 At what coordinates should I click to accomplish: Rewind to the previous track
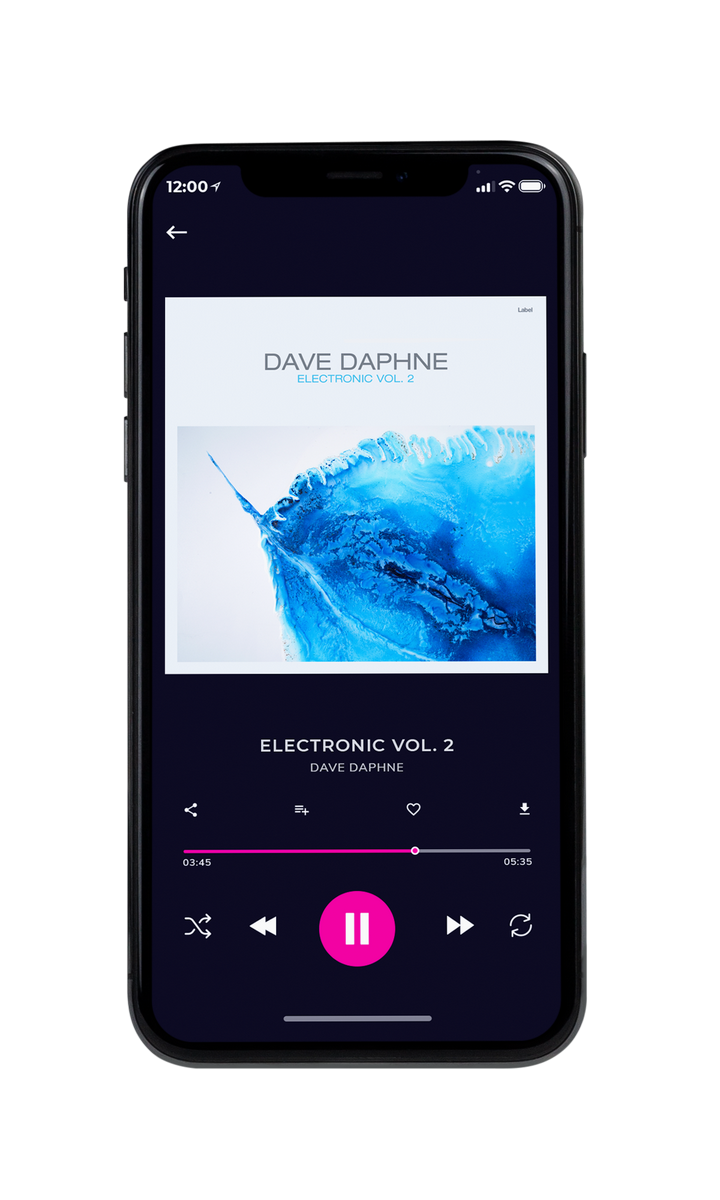tap(263, 927)
